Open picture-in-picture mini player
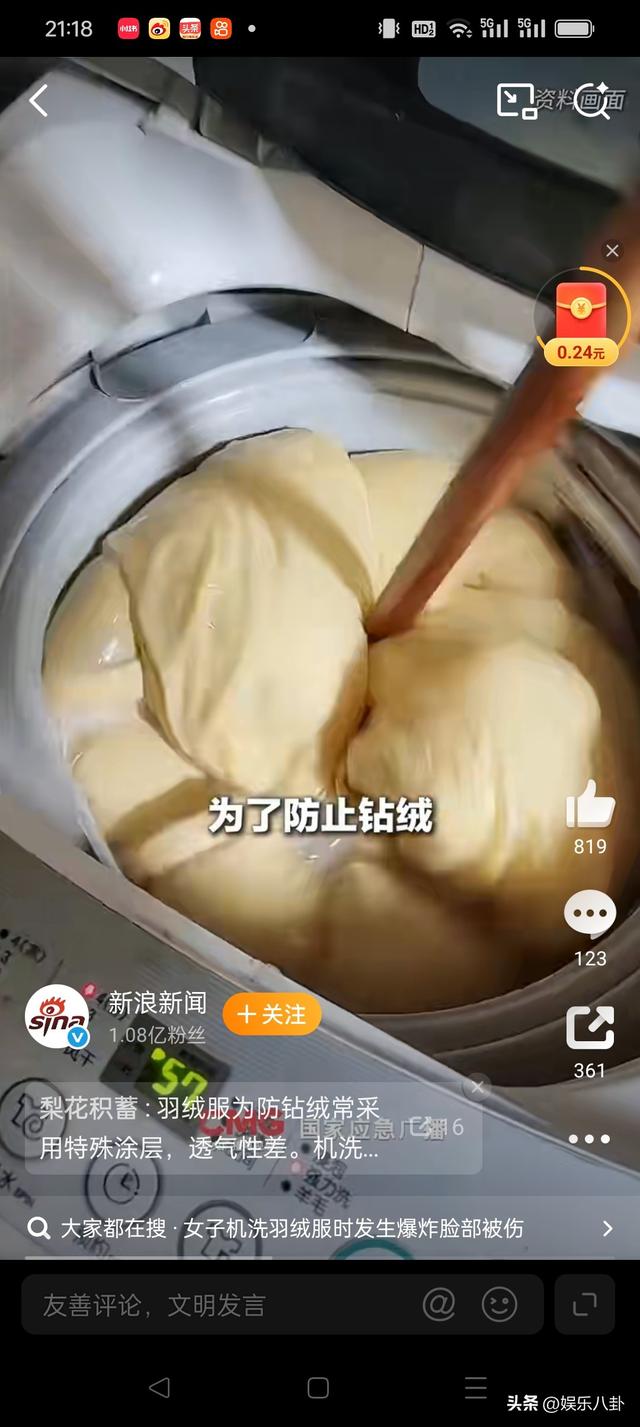Image resolution: width=640 pixels, height=1427 pixels. point(515,100)
